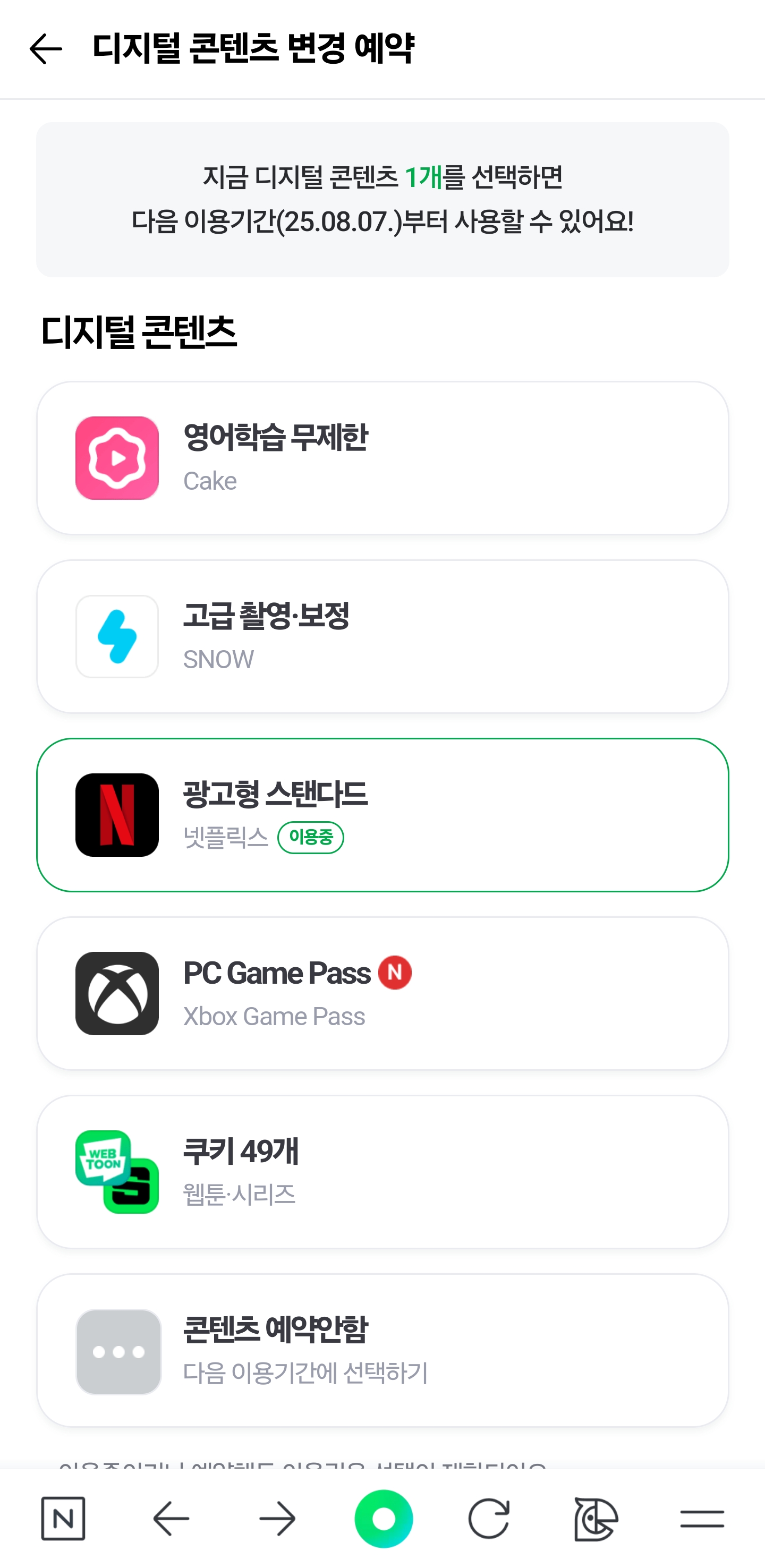Choose 콘텐츠 예약안함 option
This screenshot has width=765, height=1568.
pyautogui.click(x=382, y=1350)
